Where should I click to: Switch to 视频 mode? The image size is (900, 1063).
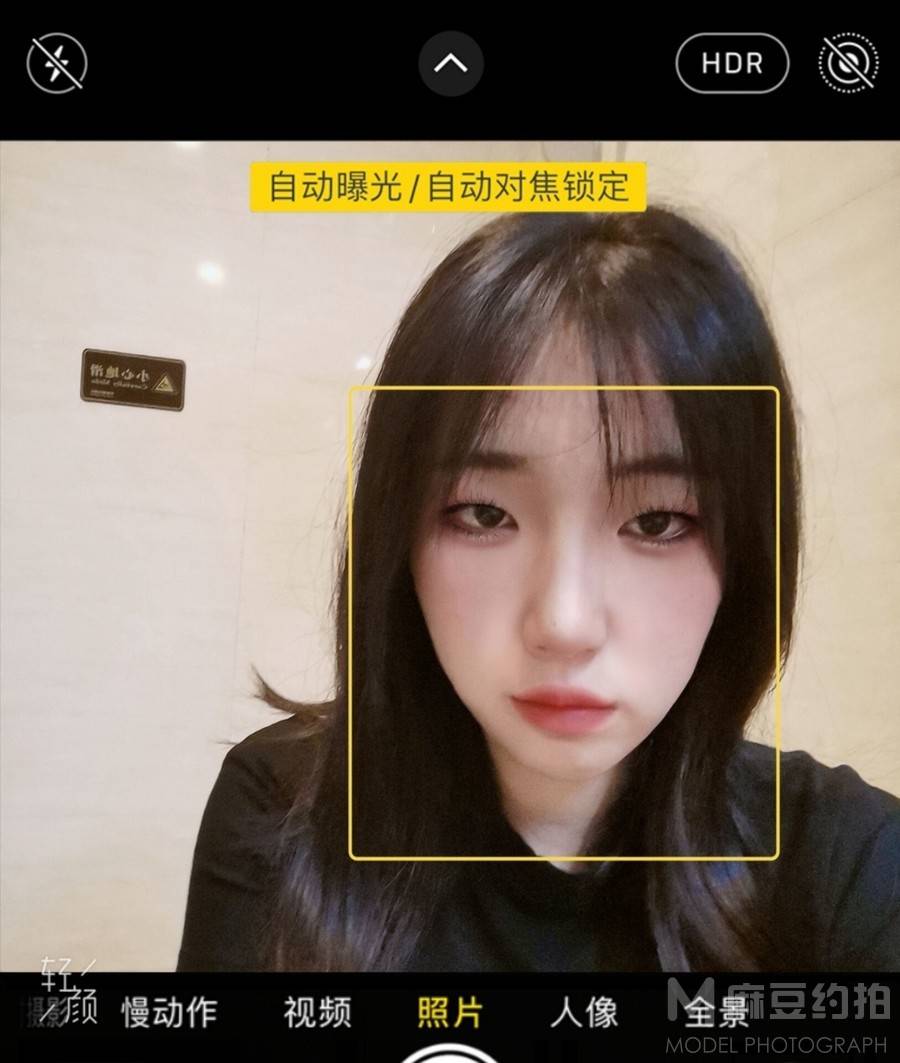click(x=317, y=1013)
